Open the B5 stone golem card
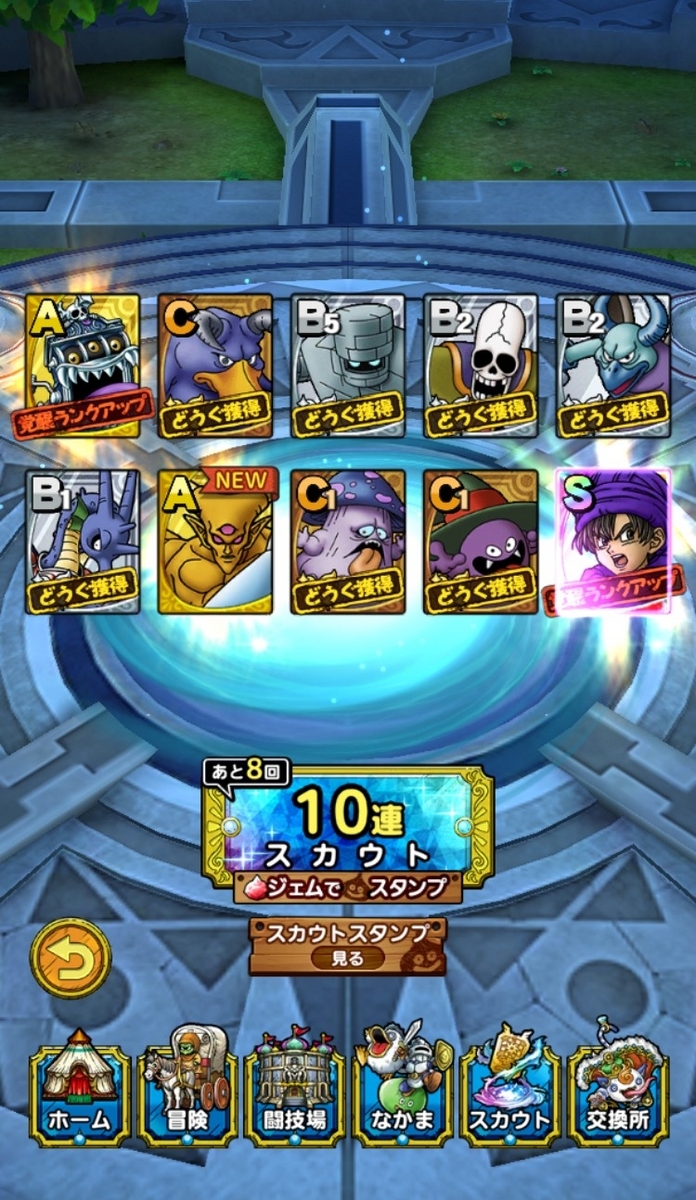The height and width of the screenshot is (1200, 696). (348, 365)
